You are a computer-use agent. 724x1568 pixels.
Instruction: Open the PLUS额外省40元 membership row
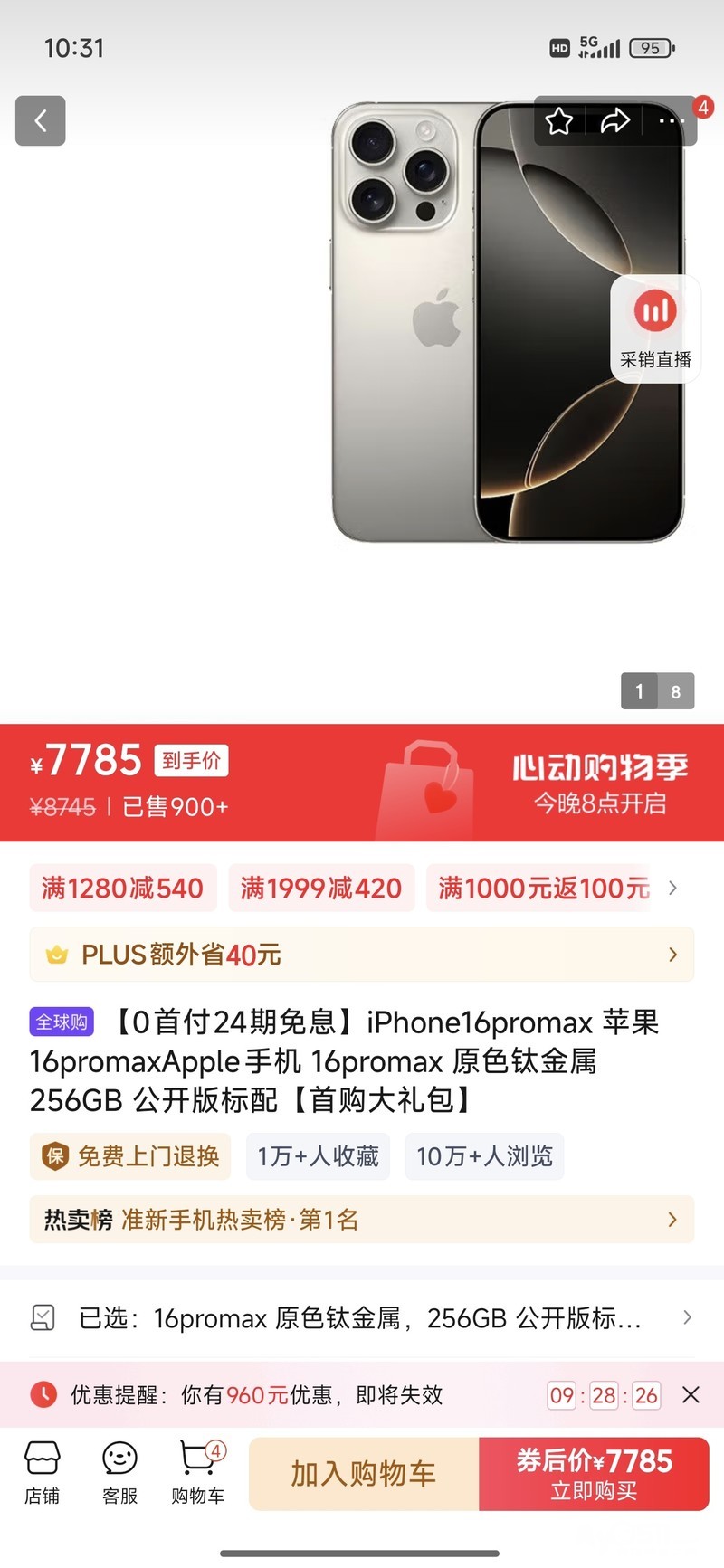tap(362, 955)
